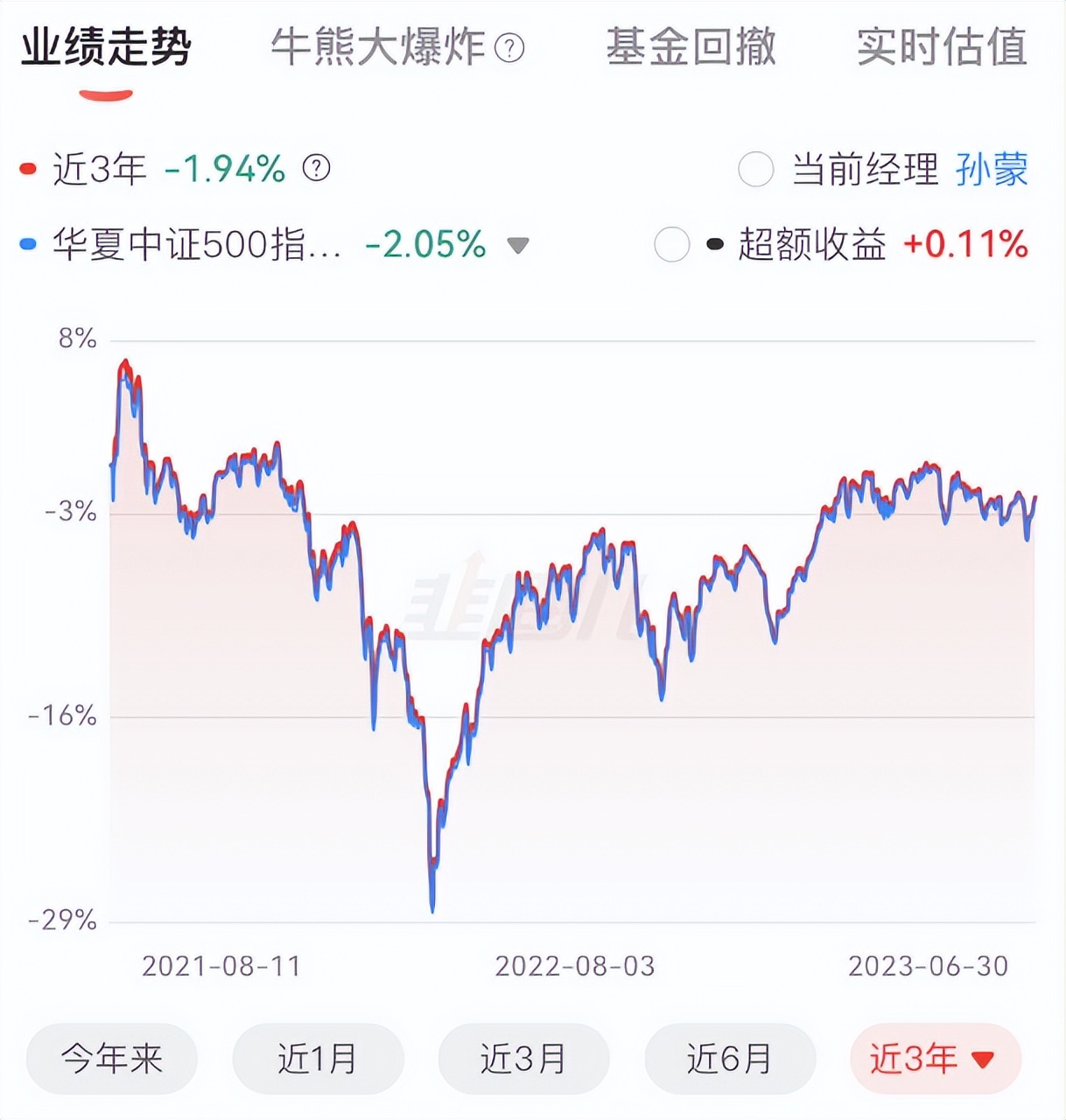Select the 今年来 time range
Viewport: 1066px width, 1120px height.
(111, 1059)
